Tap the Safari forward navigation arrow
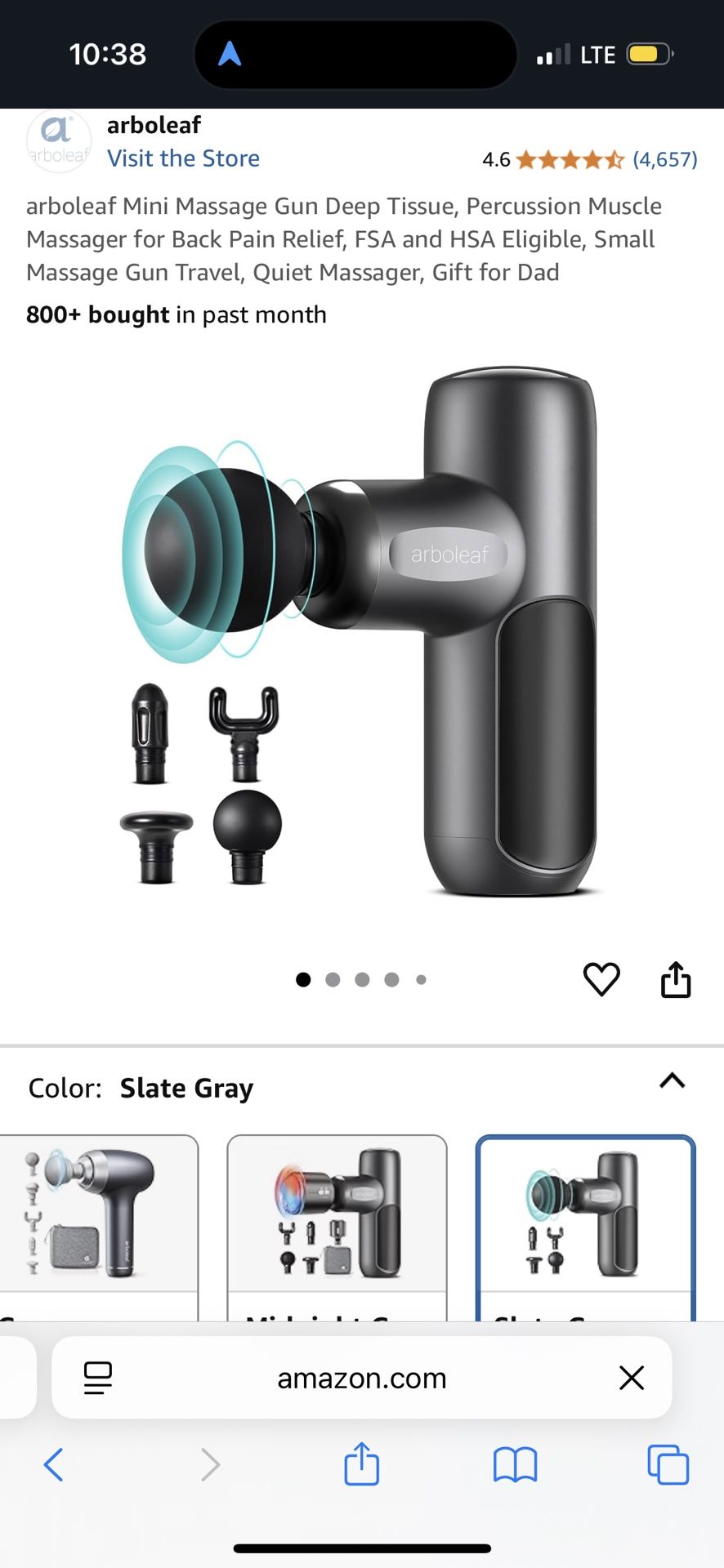The height and width of the screenshot is (1568, 724). [211, 1464]
